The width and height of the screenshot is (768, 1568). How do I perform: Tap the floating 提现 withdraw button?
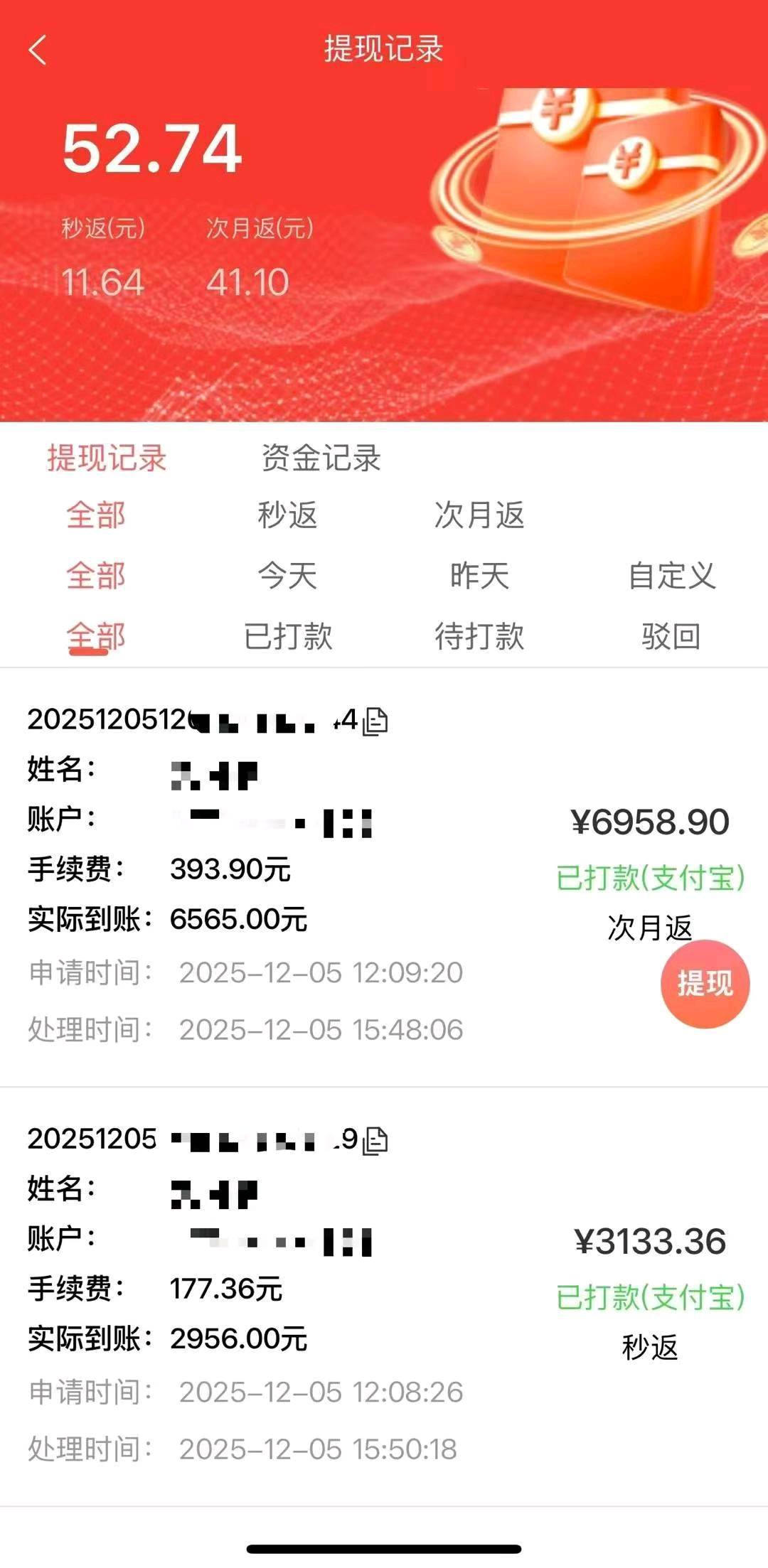tap(705, 984)
